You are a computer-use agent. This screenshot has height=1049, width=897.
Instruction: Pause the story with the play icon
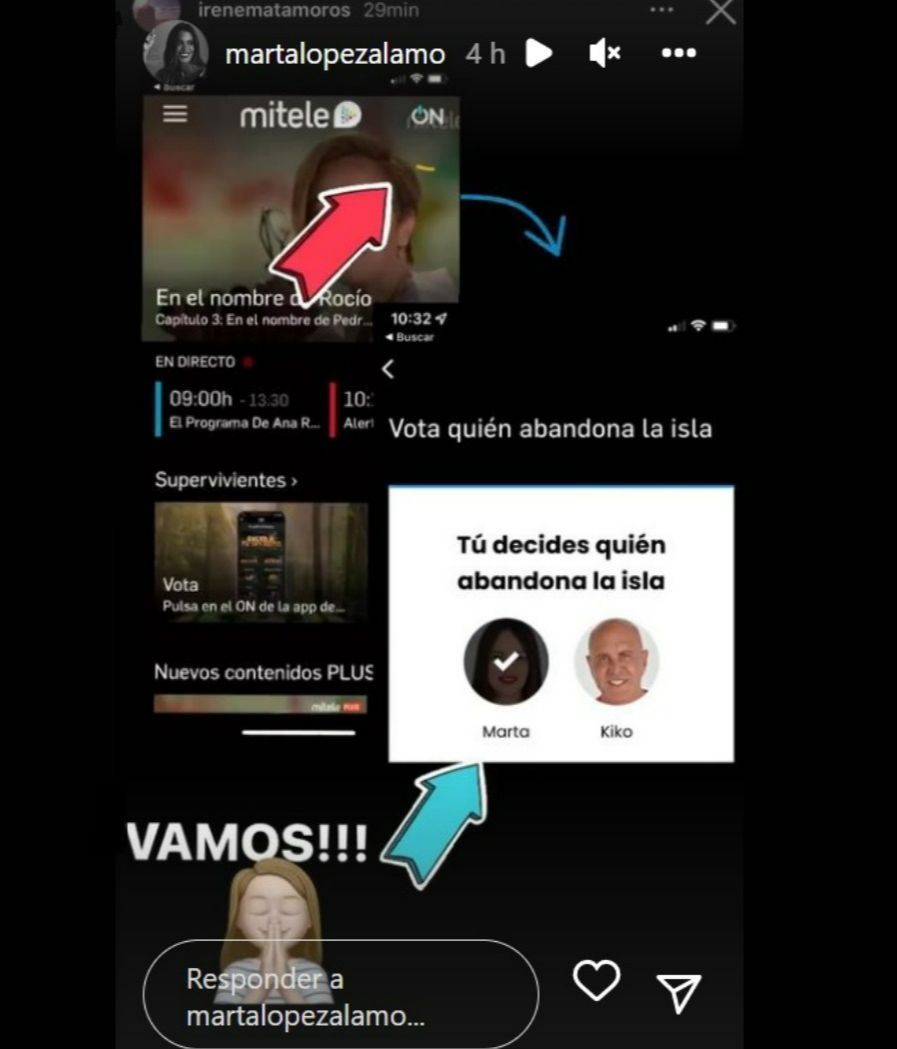click(x=538, y=54)
